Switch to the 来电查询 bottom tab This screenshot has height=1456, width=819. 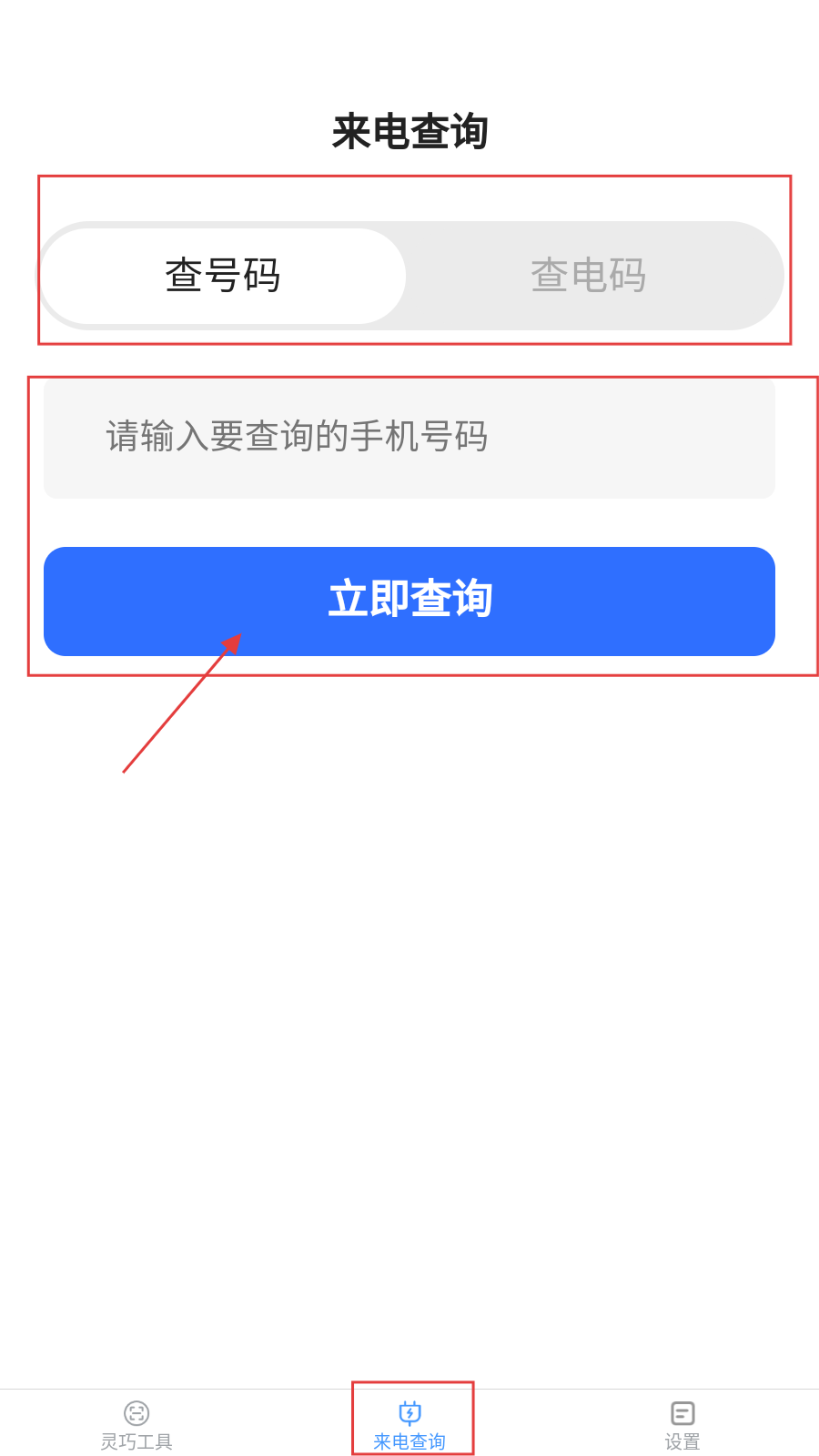click(409, 1424)
